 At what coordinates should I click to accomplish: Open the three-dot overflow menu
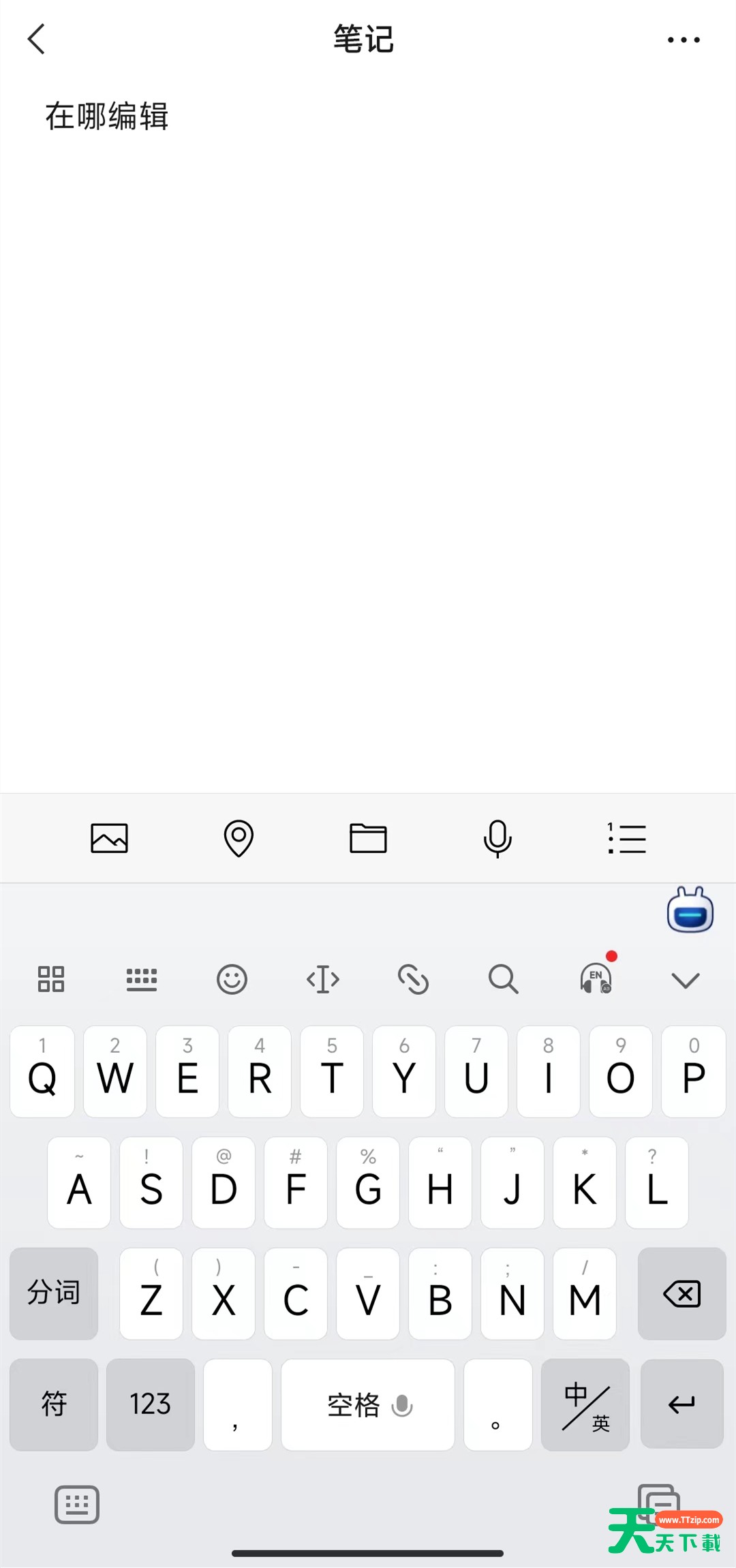pos(684,40)
